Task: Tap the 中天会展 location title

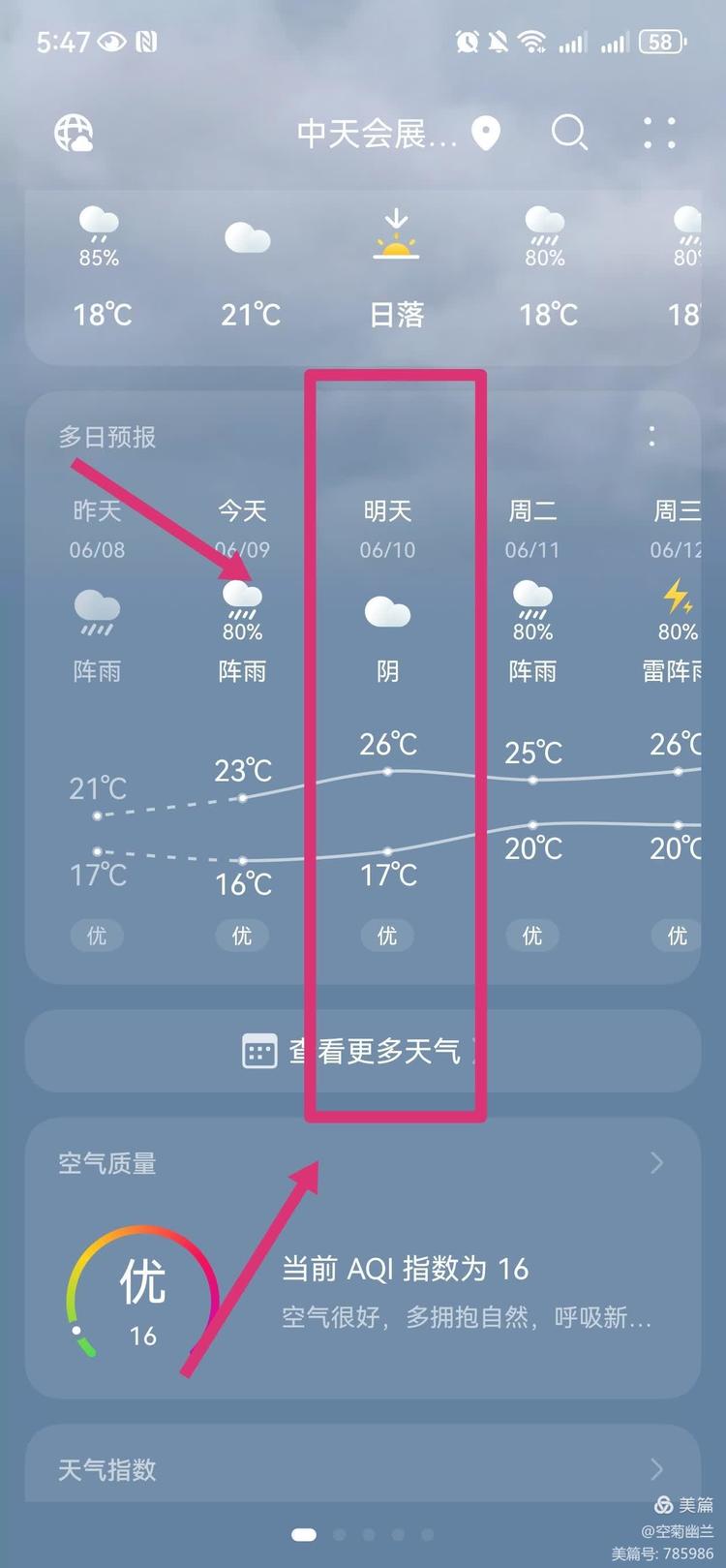Action: click(377, 134)
